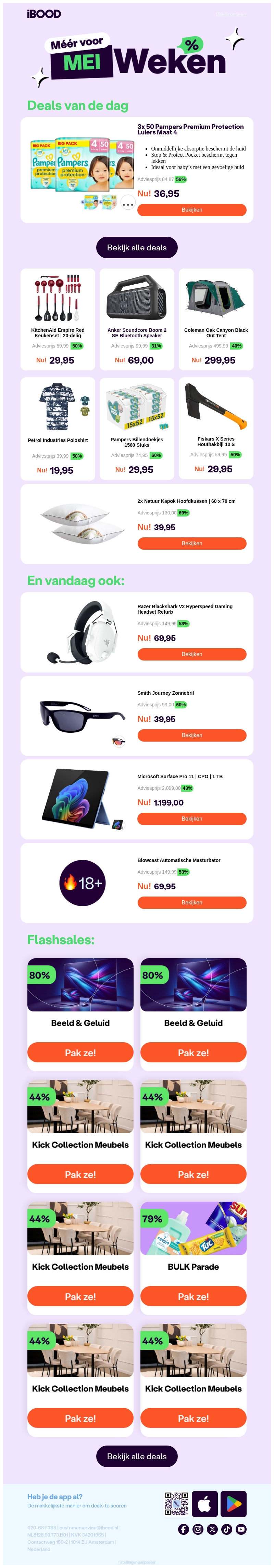Tap Bekijken for the Pampers Premium Protection deal
The width and height of the screenshot is (274, 1568).
pyautogui.click(x=191, y=210)
